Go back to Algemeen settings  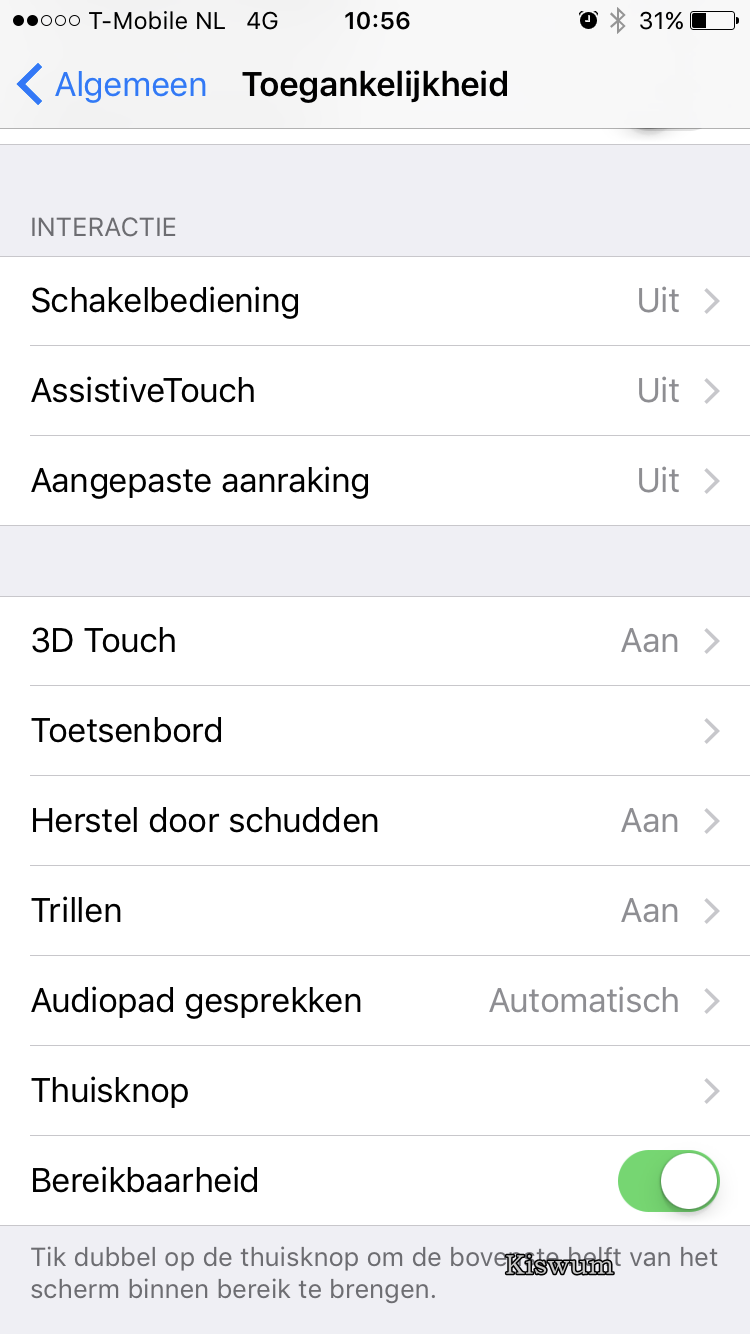[x=112, y=85]
